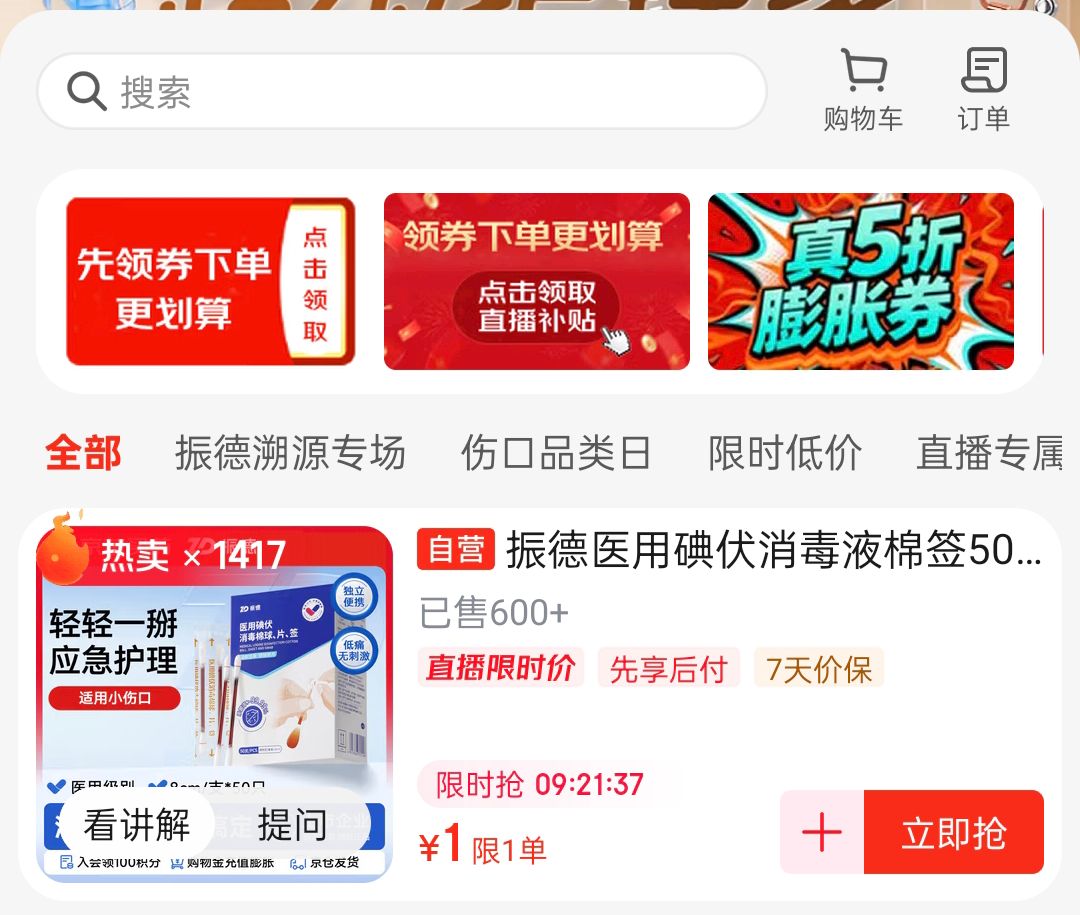Tap 看讲解 on the product image
Screen dimensions: 1080x915
[136, 825]
